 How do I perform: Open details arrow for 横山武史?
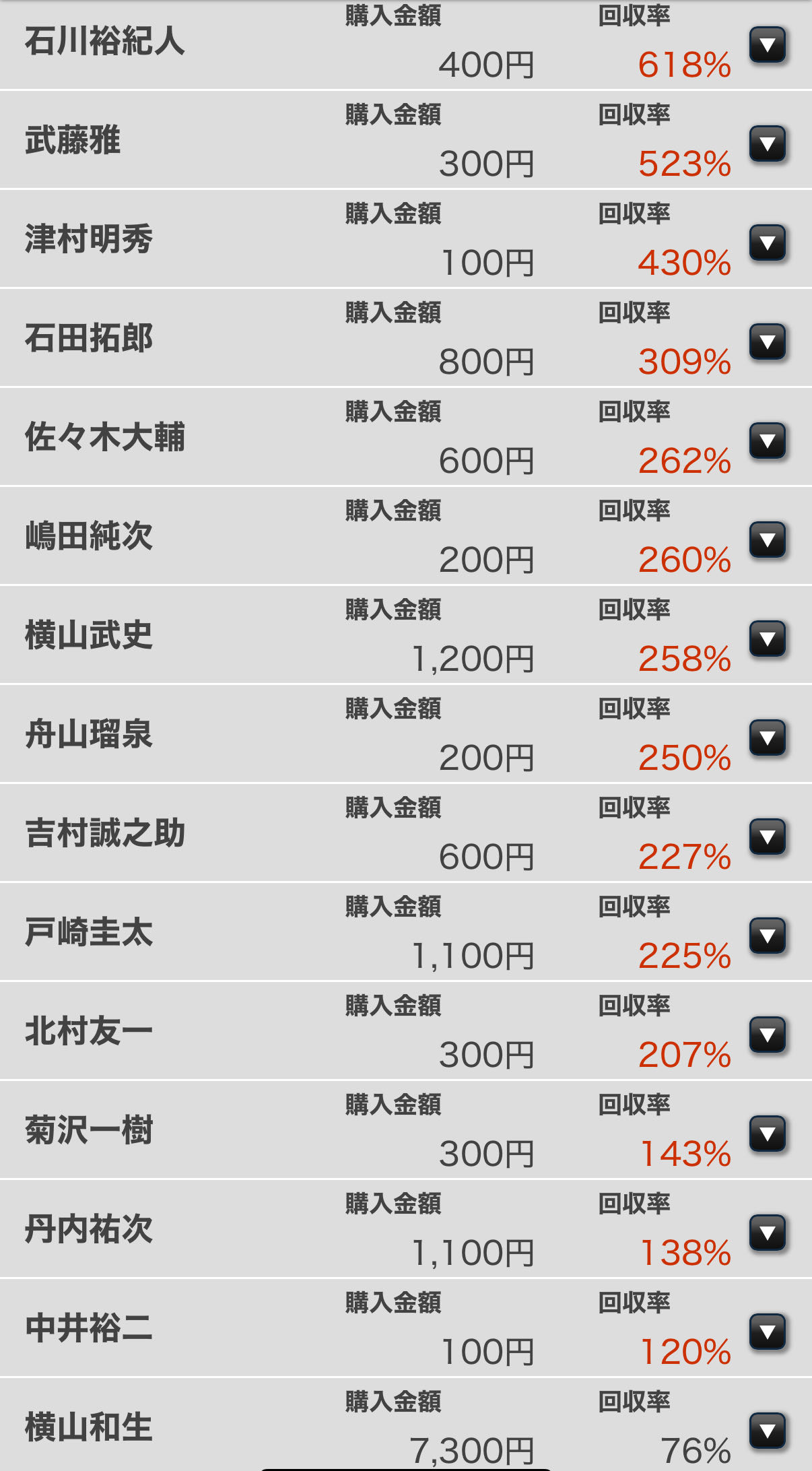(768, 639)
